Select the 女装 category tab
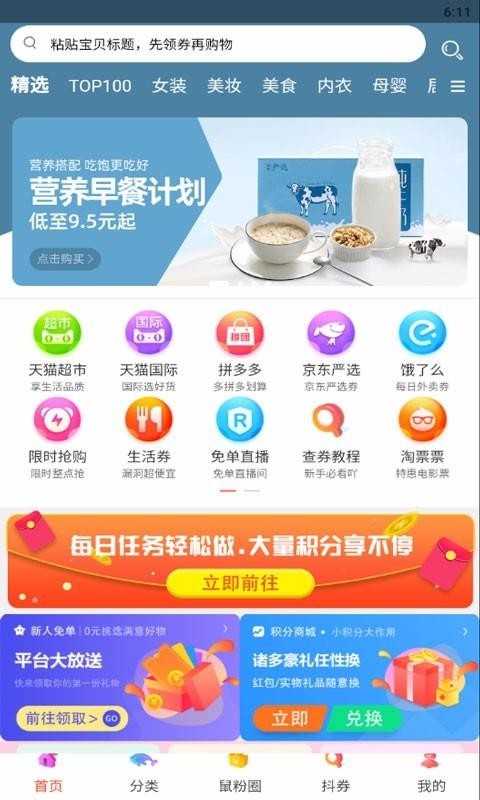 point(169,86)
